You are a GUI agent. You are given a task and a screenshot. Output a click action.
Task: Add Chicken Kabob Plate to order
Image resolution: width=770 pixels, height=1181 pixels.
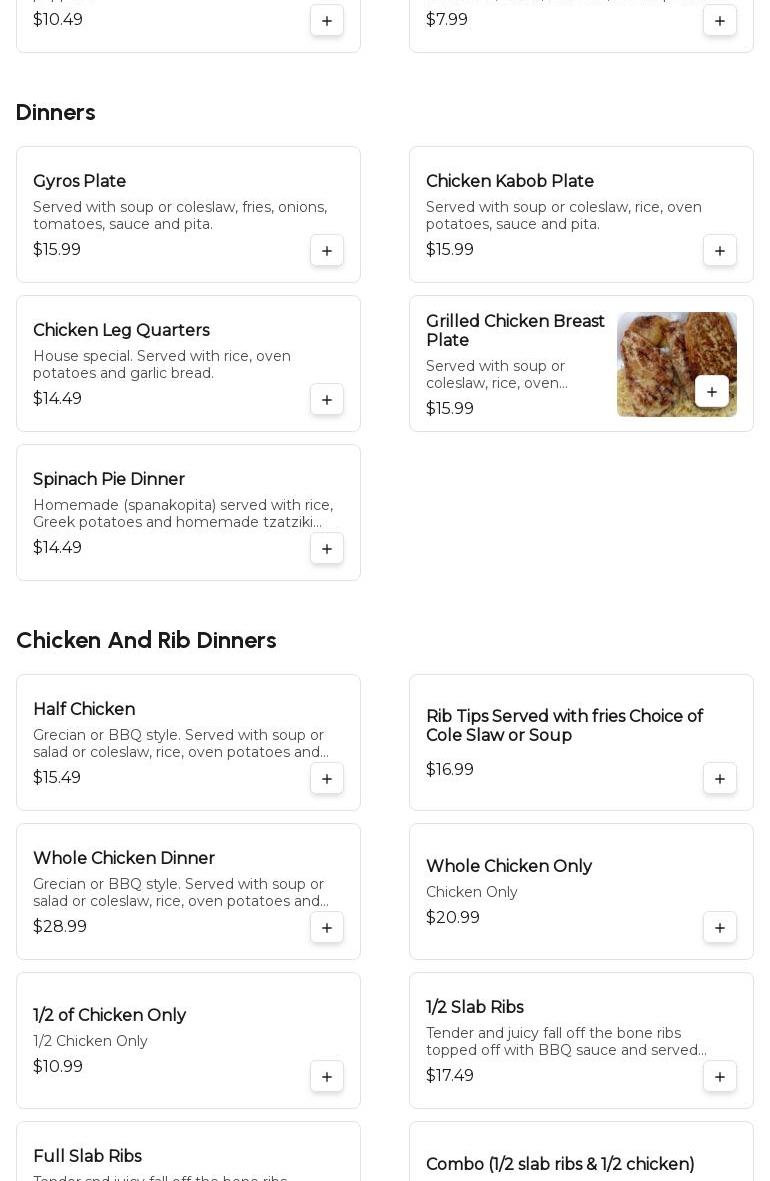720,250
